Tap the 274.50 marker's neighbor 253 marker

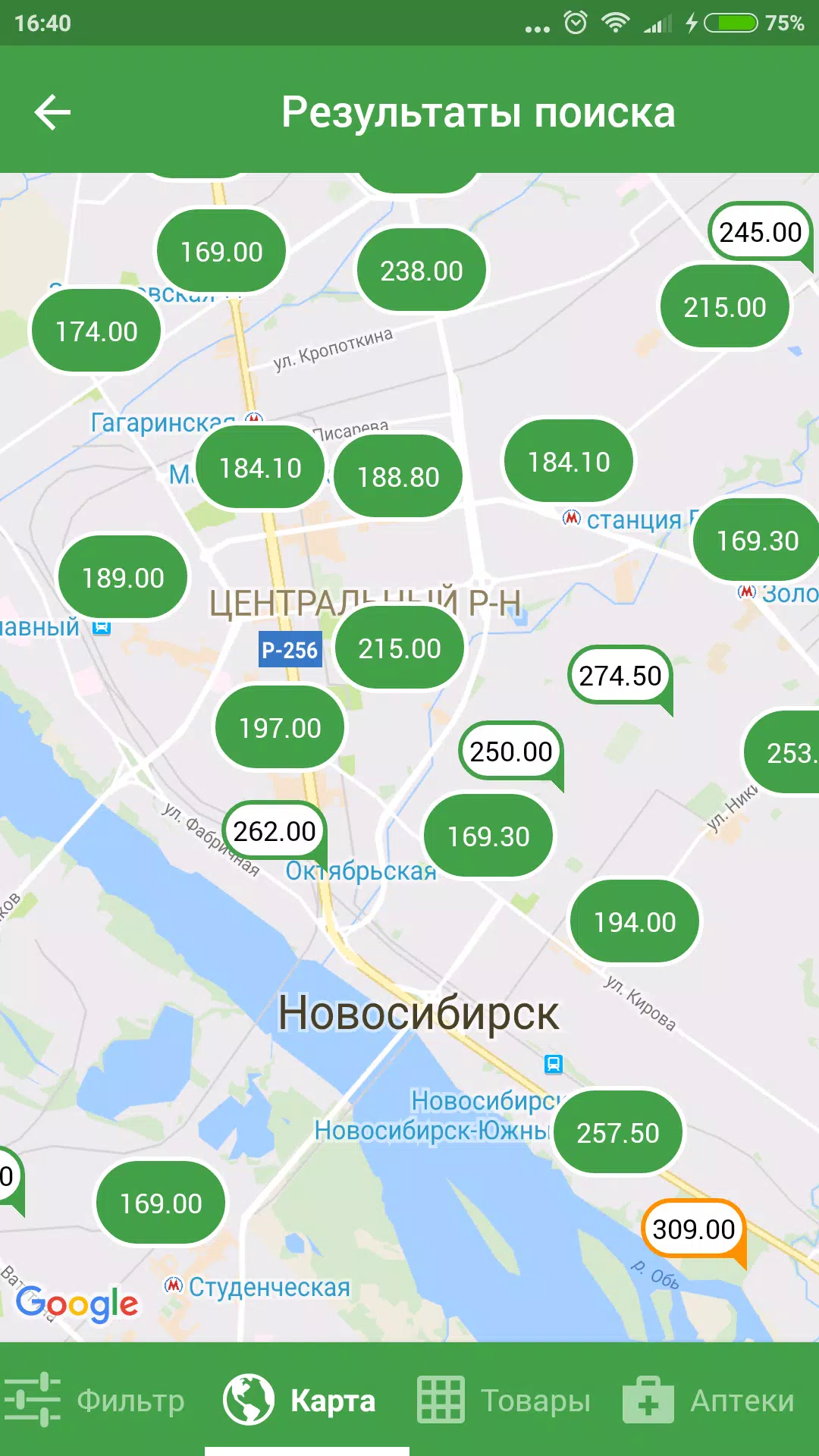coord(785,753)
